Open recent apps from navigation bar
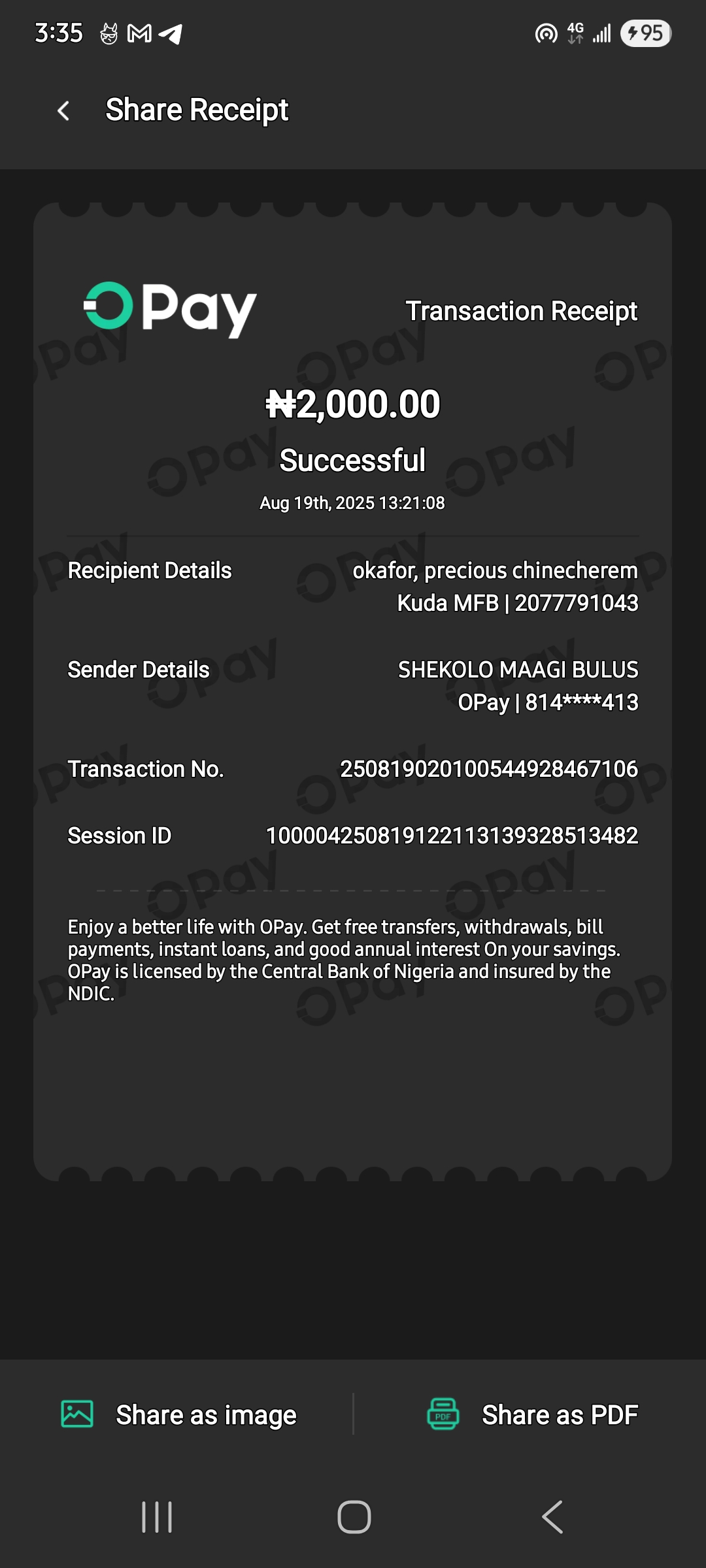The width and height of the screenshot is (706, 1568). [157, 1516]
